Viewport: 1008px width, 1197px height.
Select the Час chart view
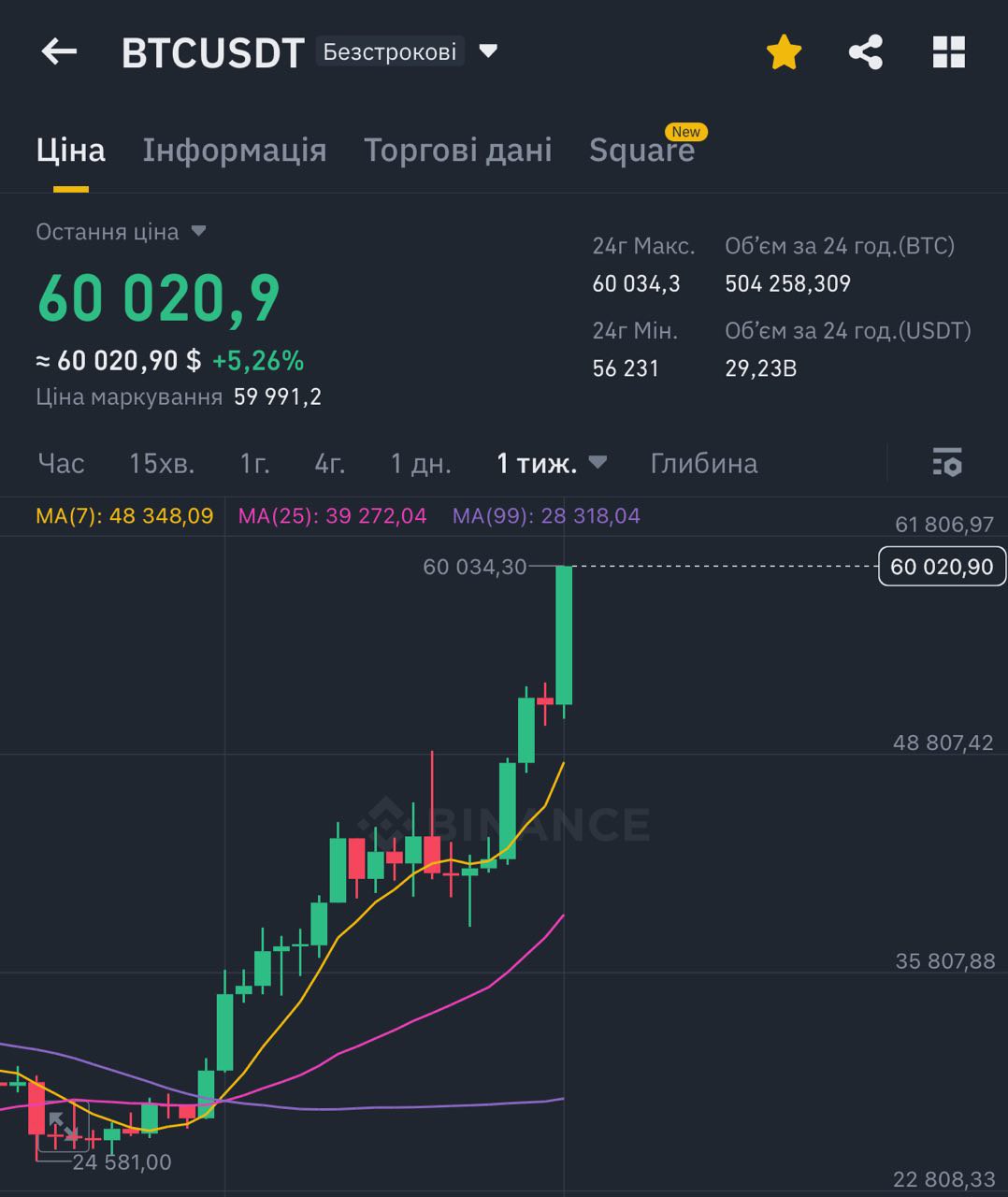(x=62, y=463)
